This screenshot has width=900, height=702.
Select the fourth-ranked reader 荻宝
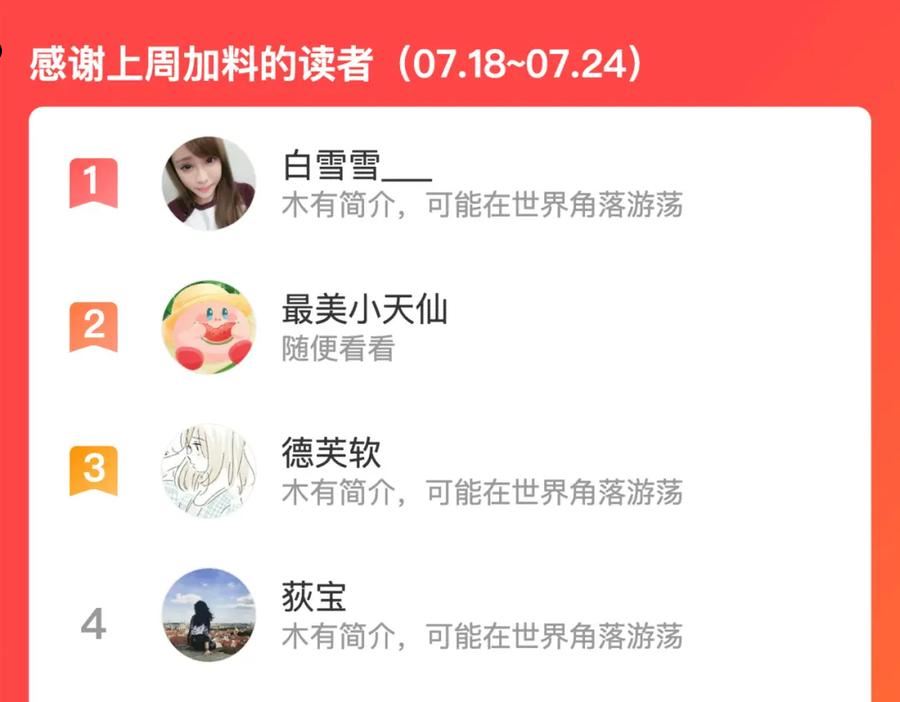pos(314,598)
